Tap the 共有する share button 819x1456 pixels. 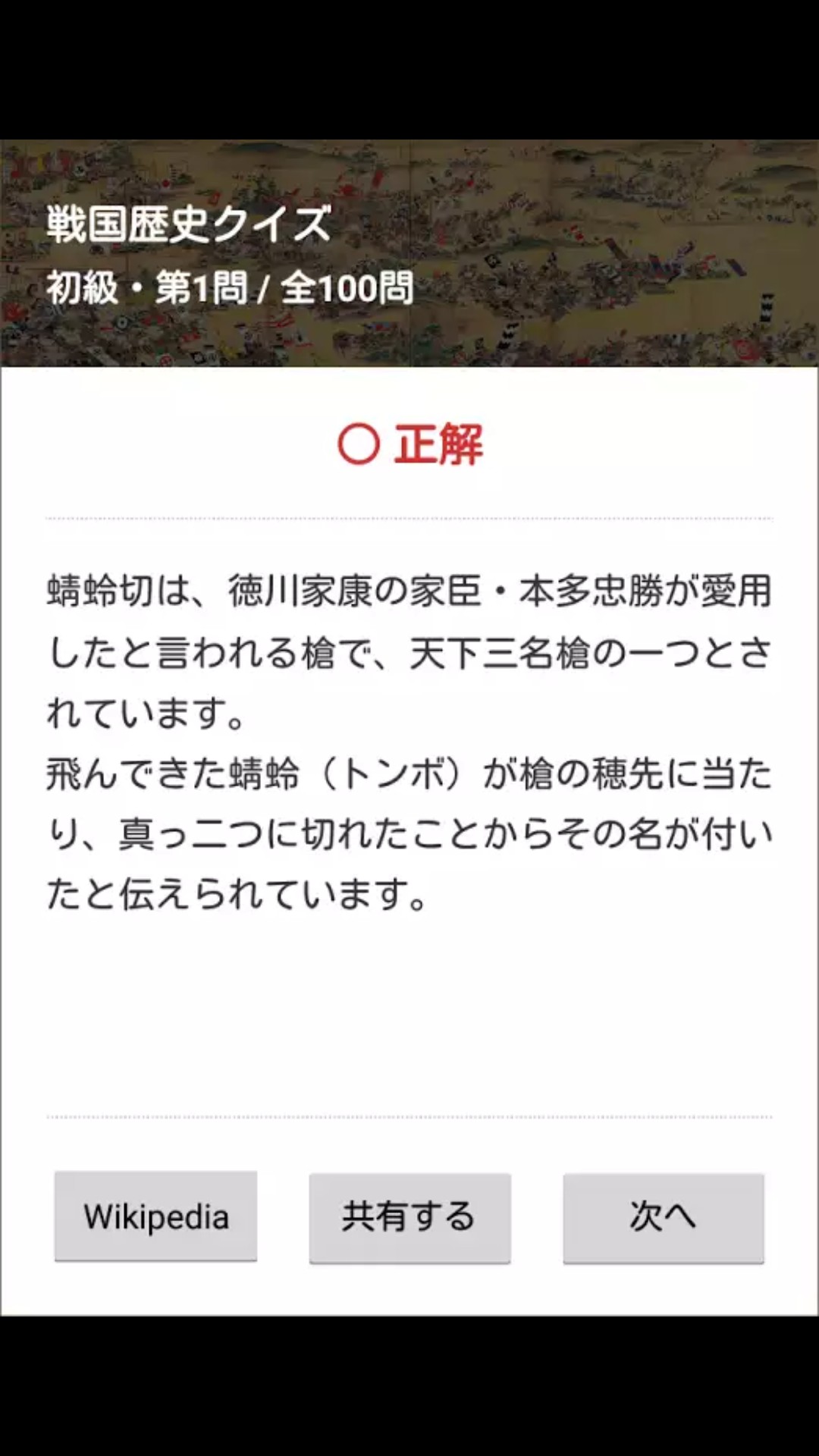click(409, 1217)
